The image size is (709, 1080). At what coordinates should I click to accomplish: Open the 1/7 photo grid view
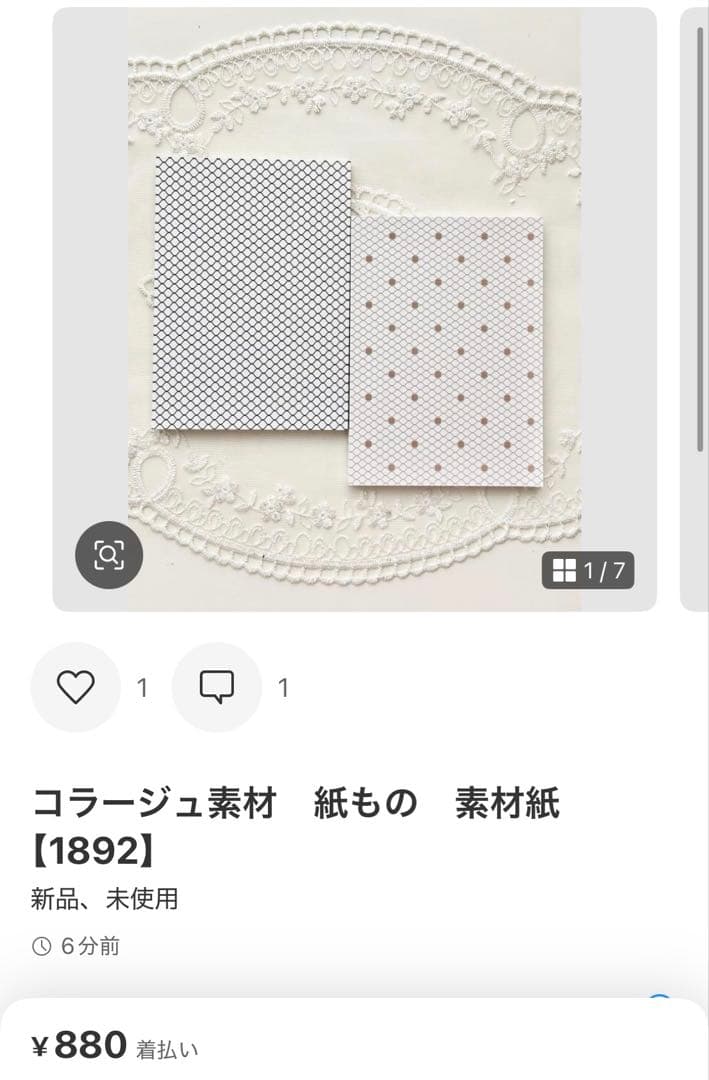coord(588,571)
